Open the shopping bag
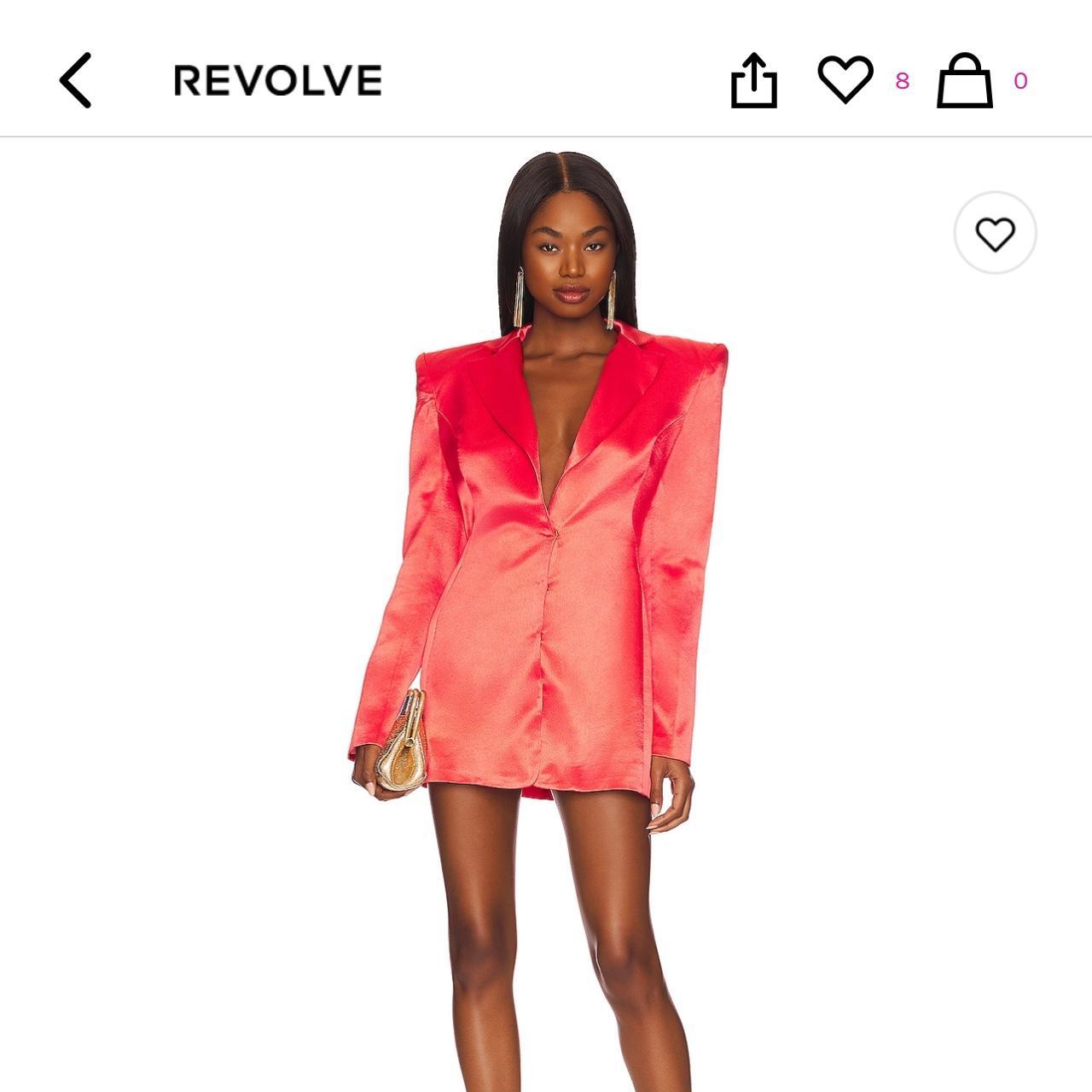This screenshot has height=1092, width=1092. [x=965, y=81]
